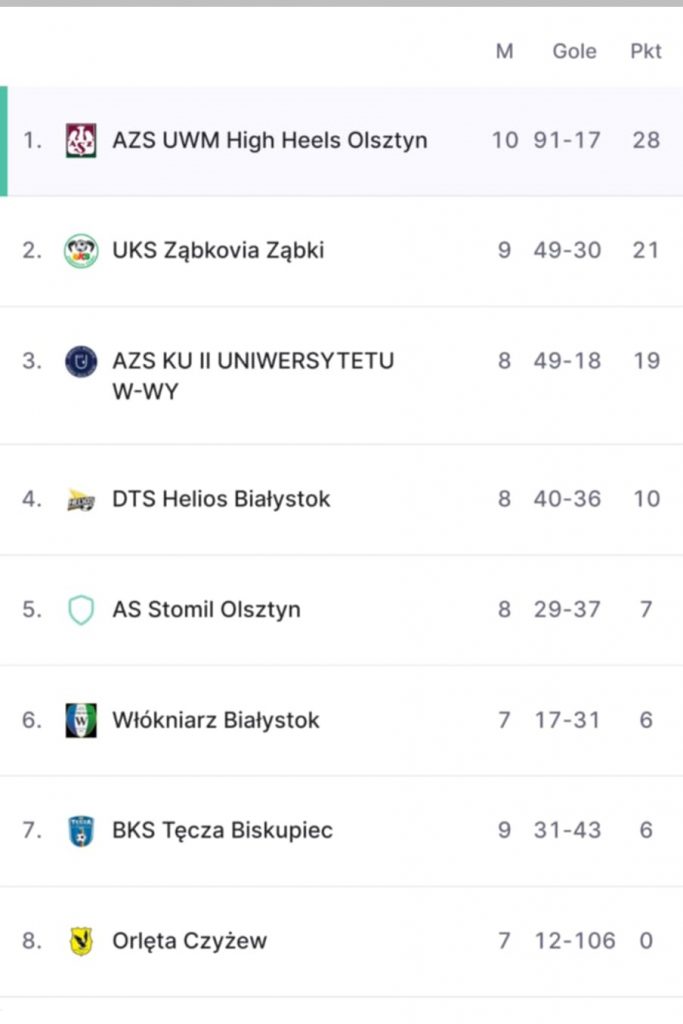Tap the AS Stomil Olsztyn row

[206, 609]
